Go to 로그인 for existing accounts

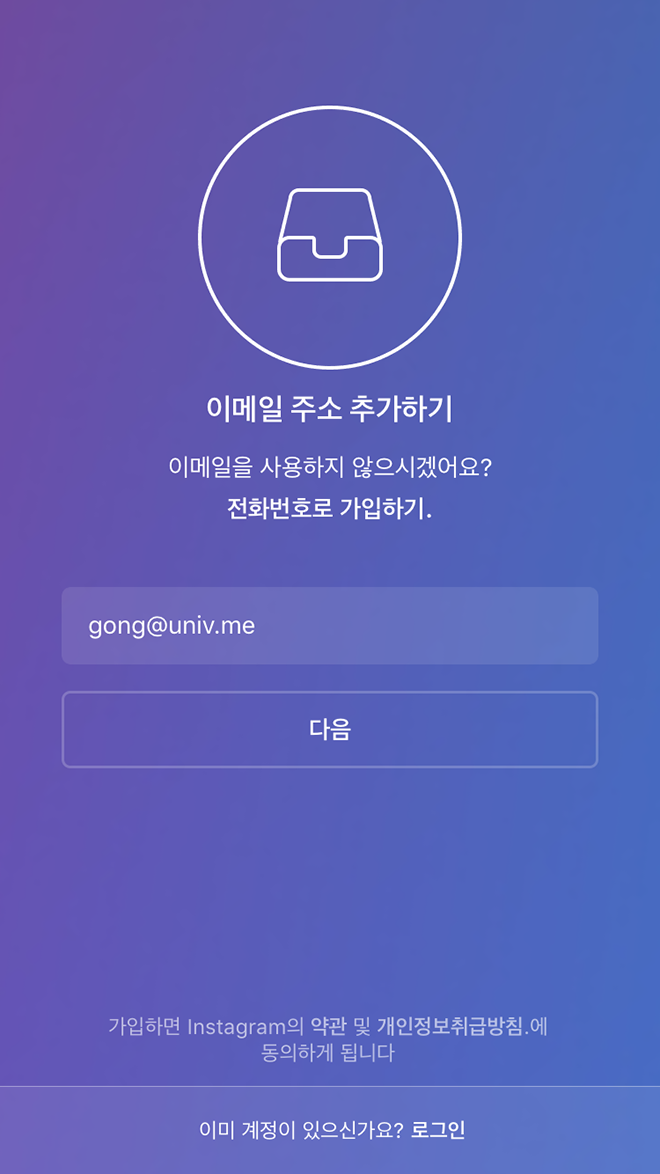[x=438, y=1130]
